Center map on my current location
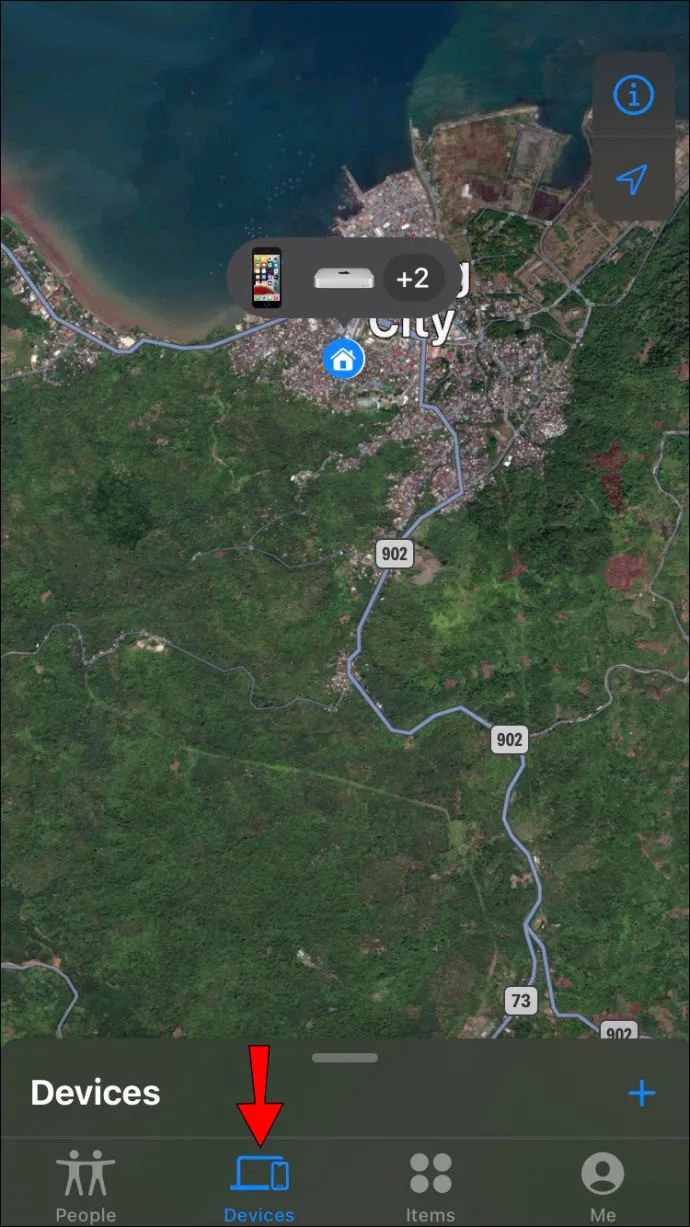690x1227 pixels. 632,180
